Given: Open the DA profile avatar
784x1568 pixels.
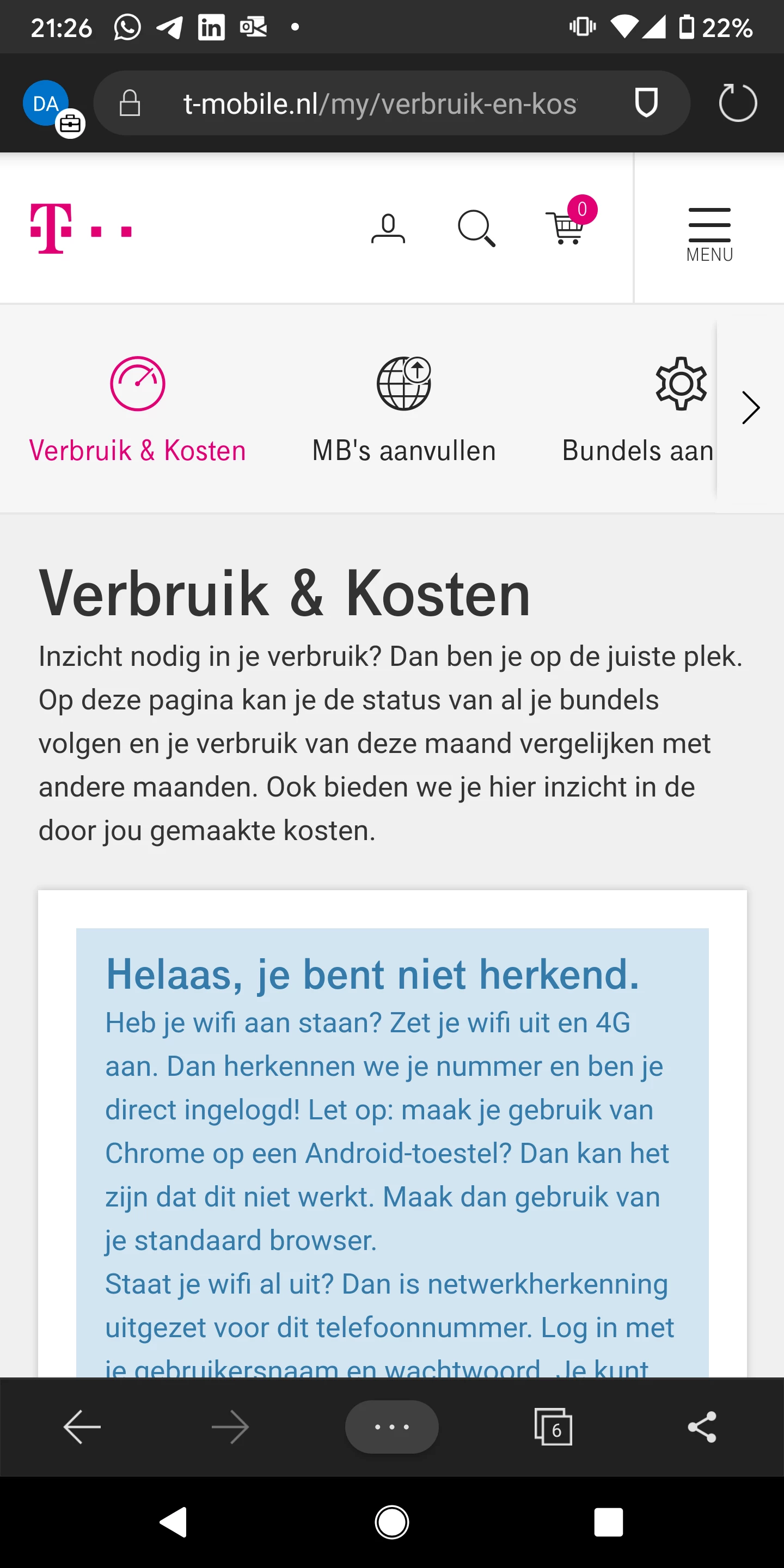Looking at the screenshot, I should coord(47,104).
